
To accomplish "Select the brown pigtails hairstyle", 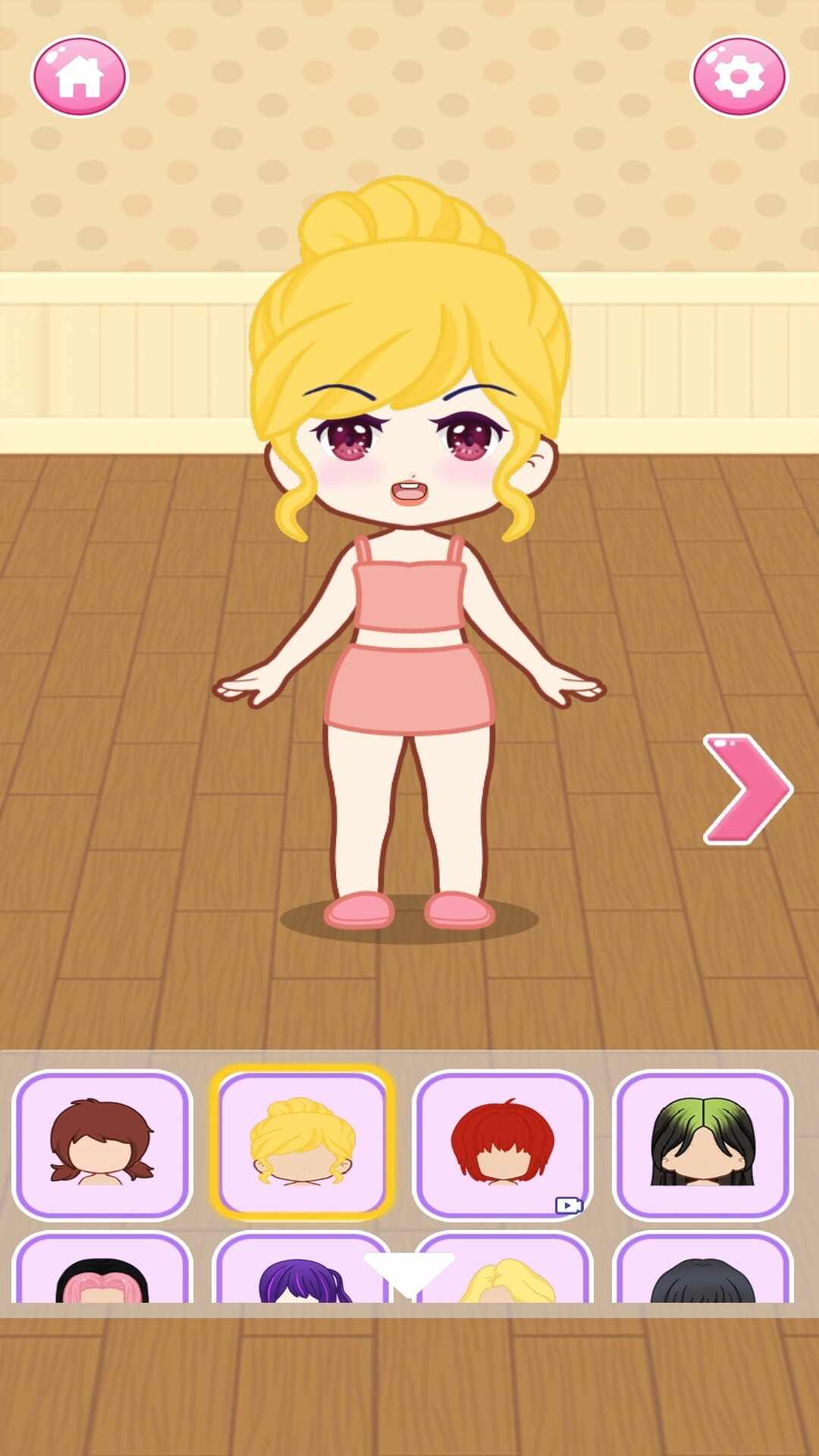I will coord(102,1144).
